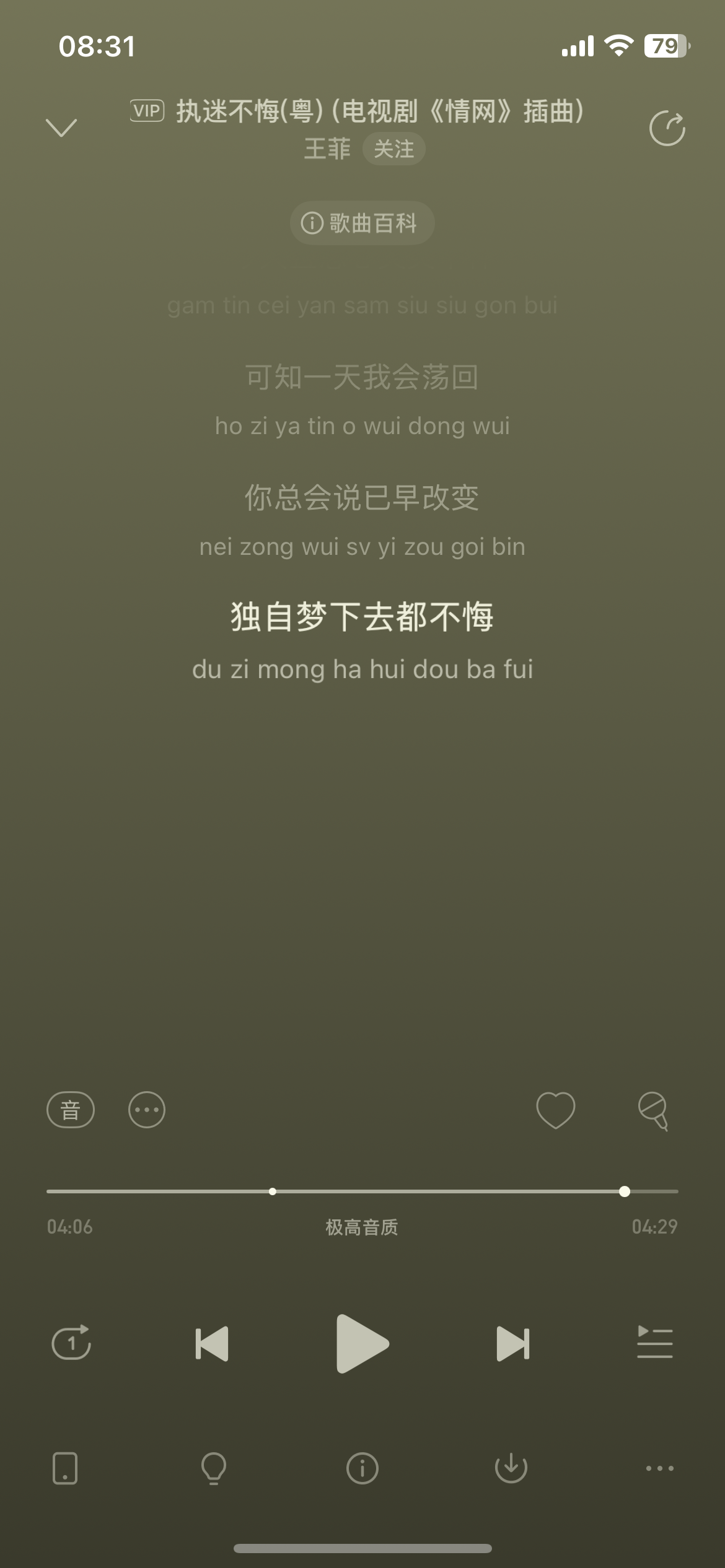
Task: Collapse the player with the down chevron
Action: coord(61,128)
